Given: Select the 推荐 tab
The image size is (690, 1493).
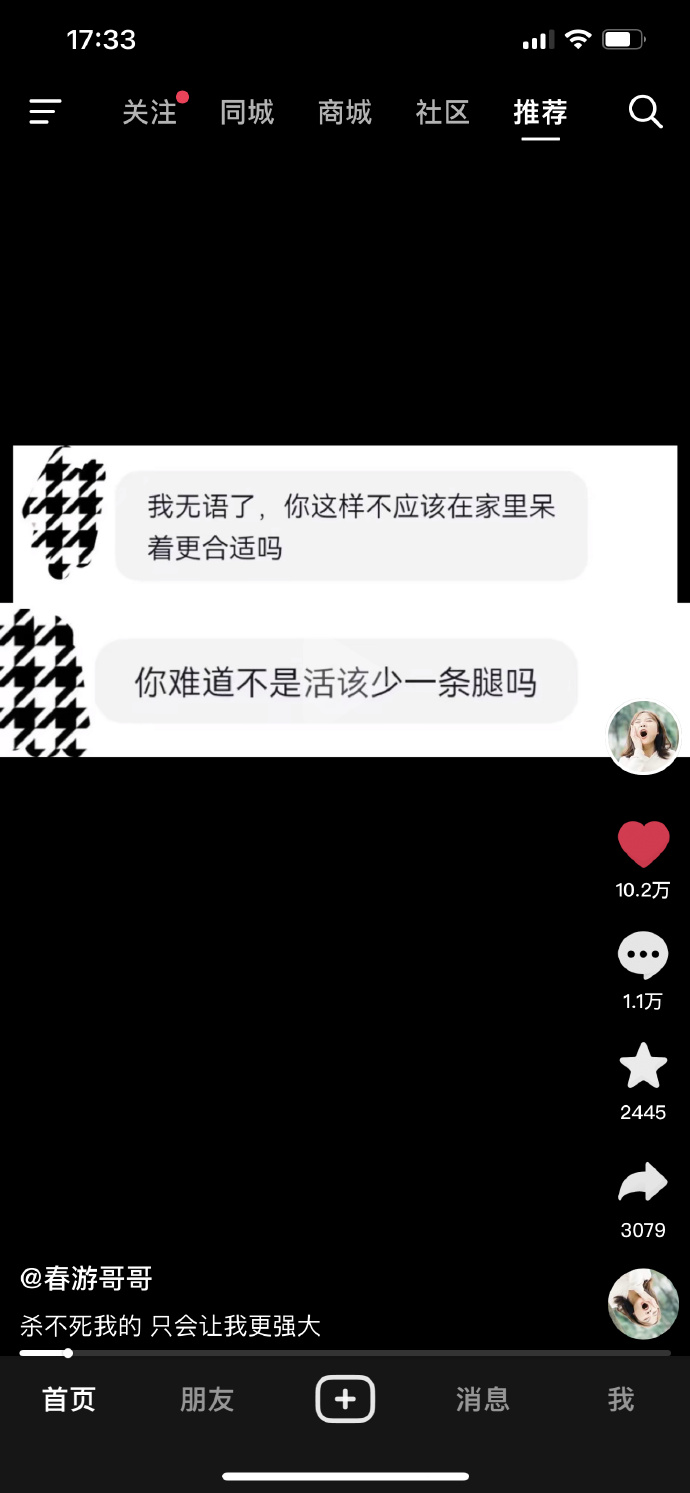Looking at the screenshot, I should click(x=540, y=112).
